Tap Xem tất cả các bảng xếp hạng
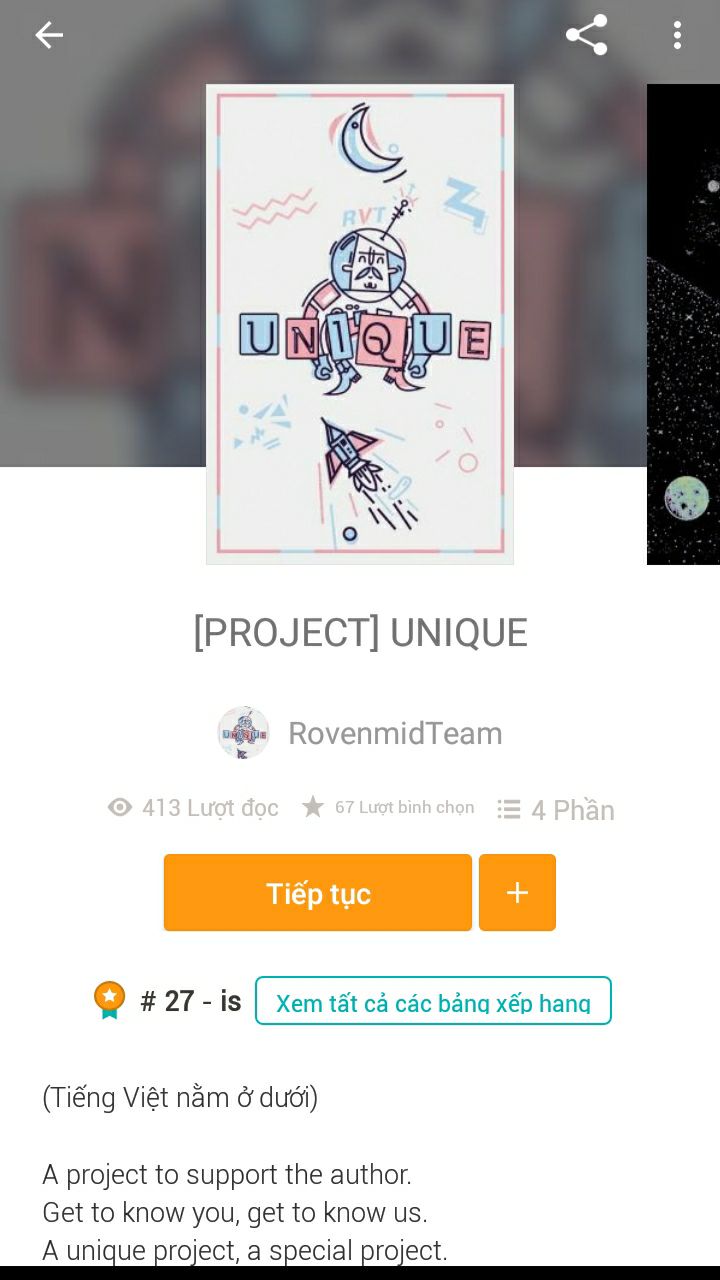Image resolution: width=720 pixels, height=1280 pixels. 433,1001
